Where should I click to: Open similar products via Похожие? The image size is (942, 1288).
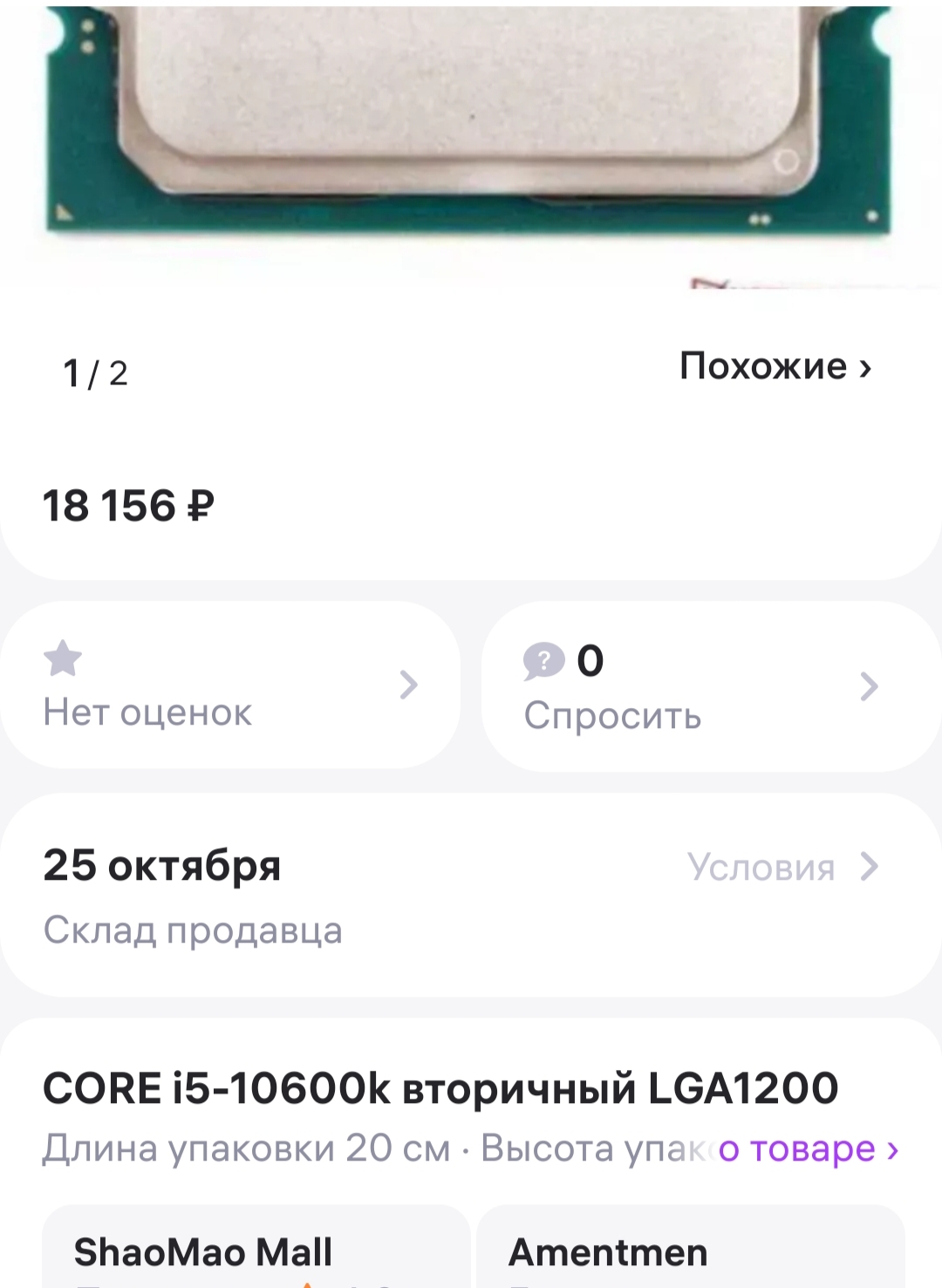click(x=775, y=366)
